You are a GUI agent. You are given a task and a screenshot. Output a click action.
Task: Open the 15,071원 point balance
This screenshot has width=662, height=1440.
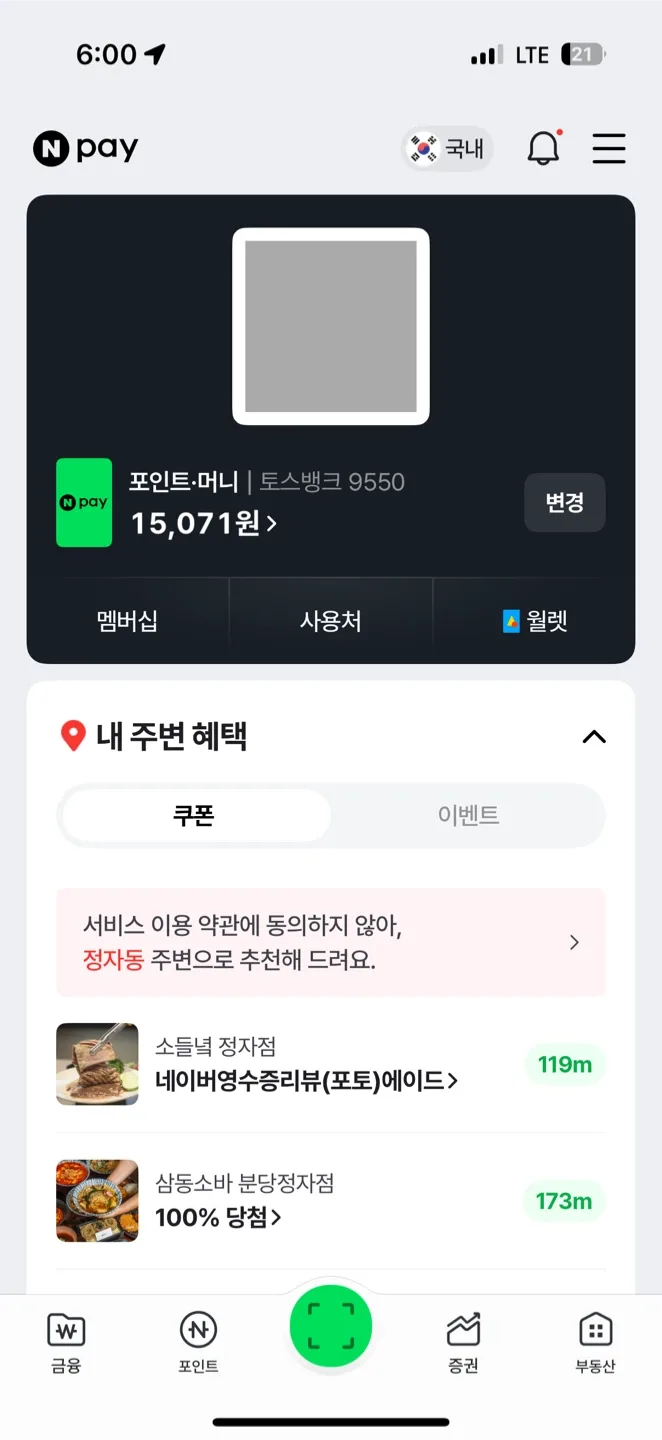click(x=204, y=523)
